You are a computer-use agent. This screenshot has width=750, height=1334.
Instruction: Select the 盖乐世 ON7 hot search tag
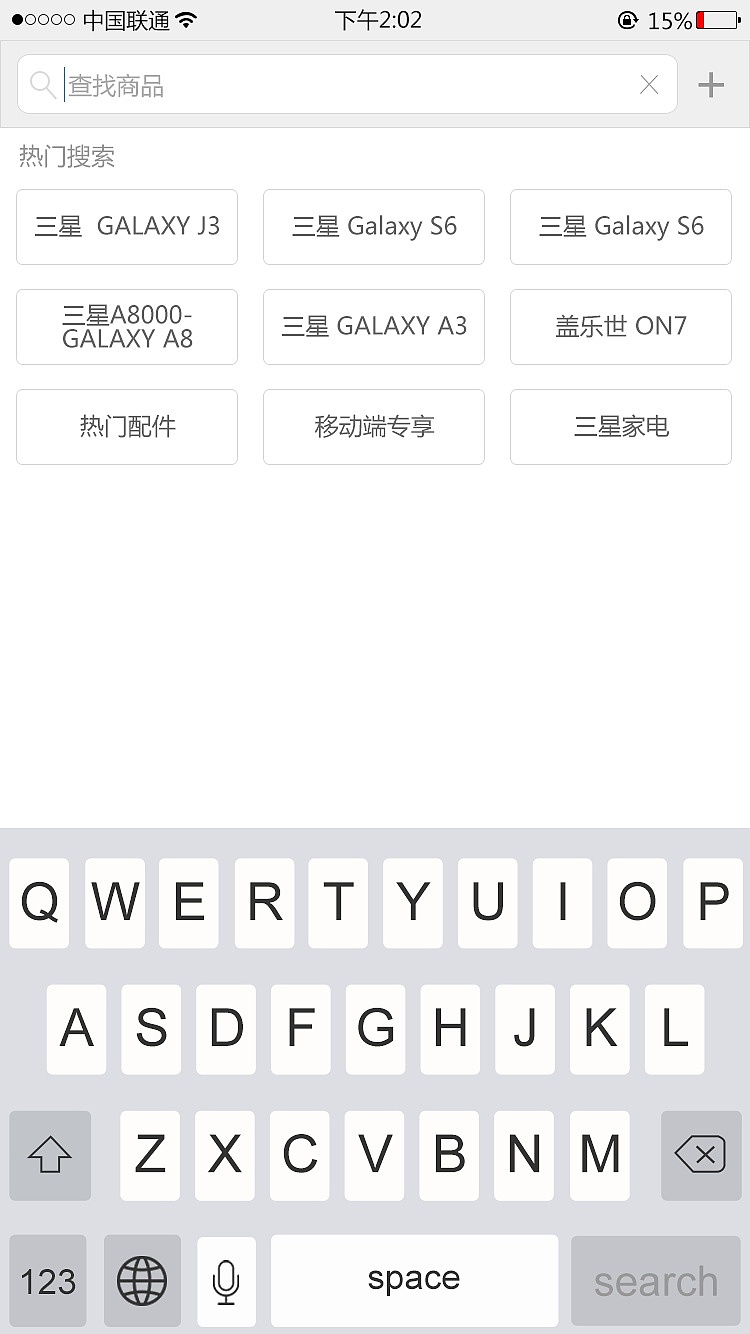pos(620,327)
